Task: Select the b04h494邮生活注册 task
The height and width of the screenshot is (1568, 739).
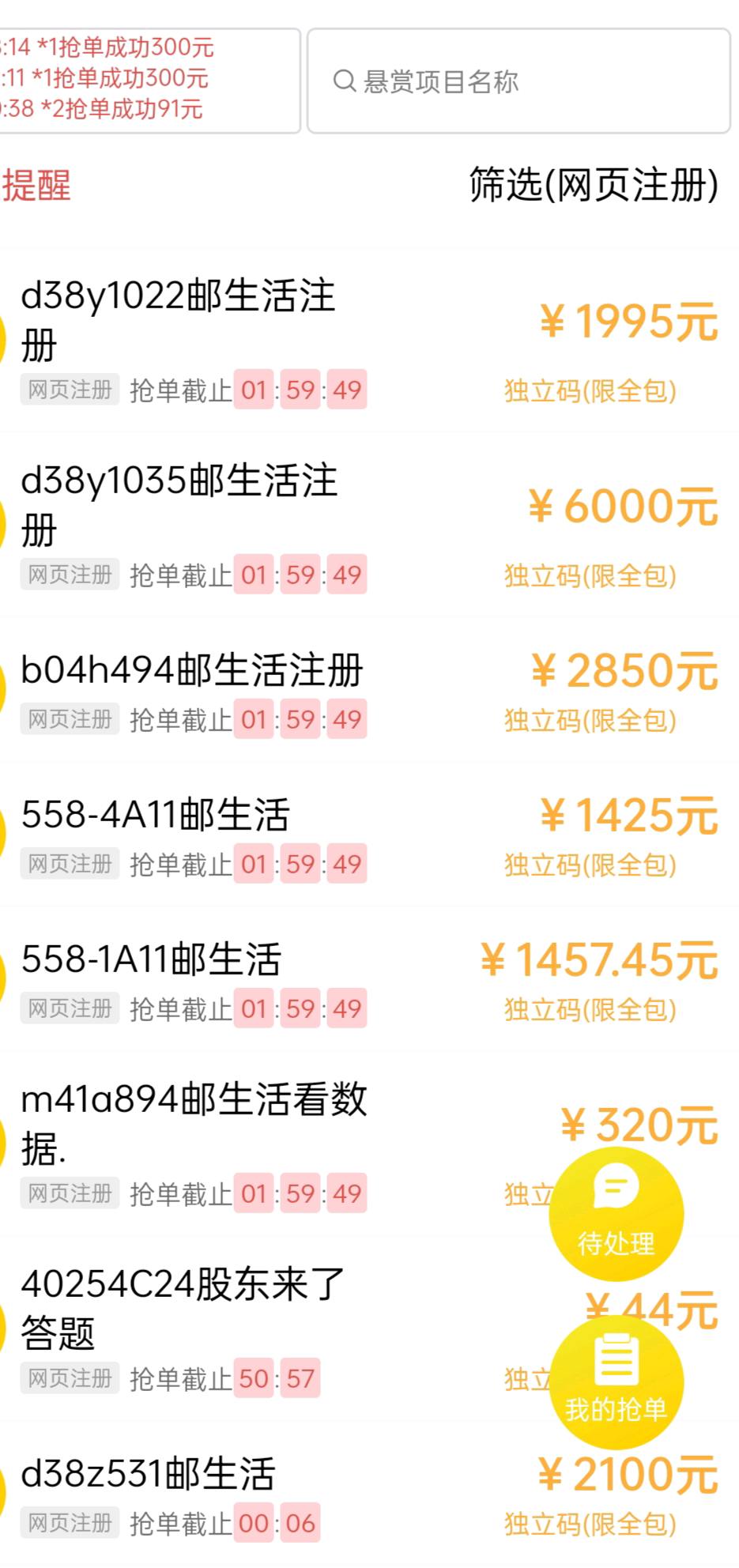Action: tap(369, 690)
